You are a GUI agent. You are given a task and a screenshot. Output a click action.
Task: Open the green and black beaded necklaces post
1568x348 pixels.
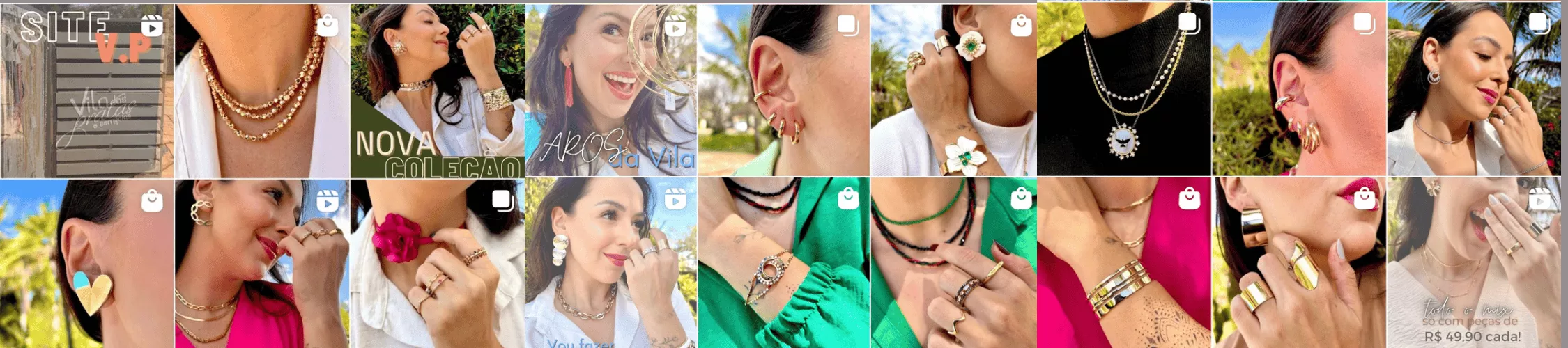tap(953, 263)
